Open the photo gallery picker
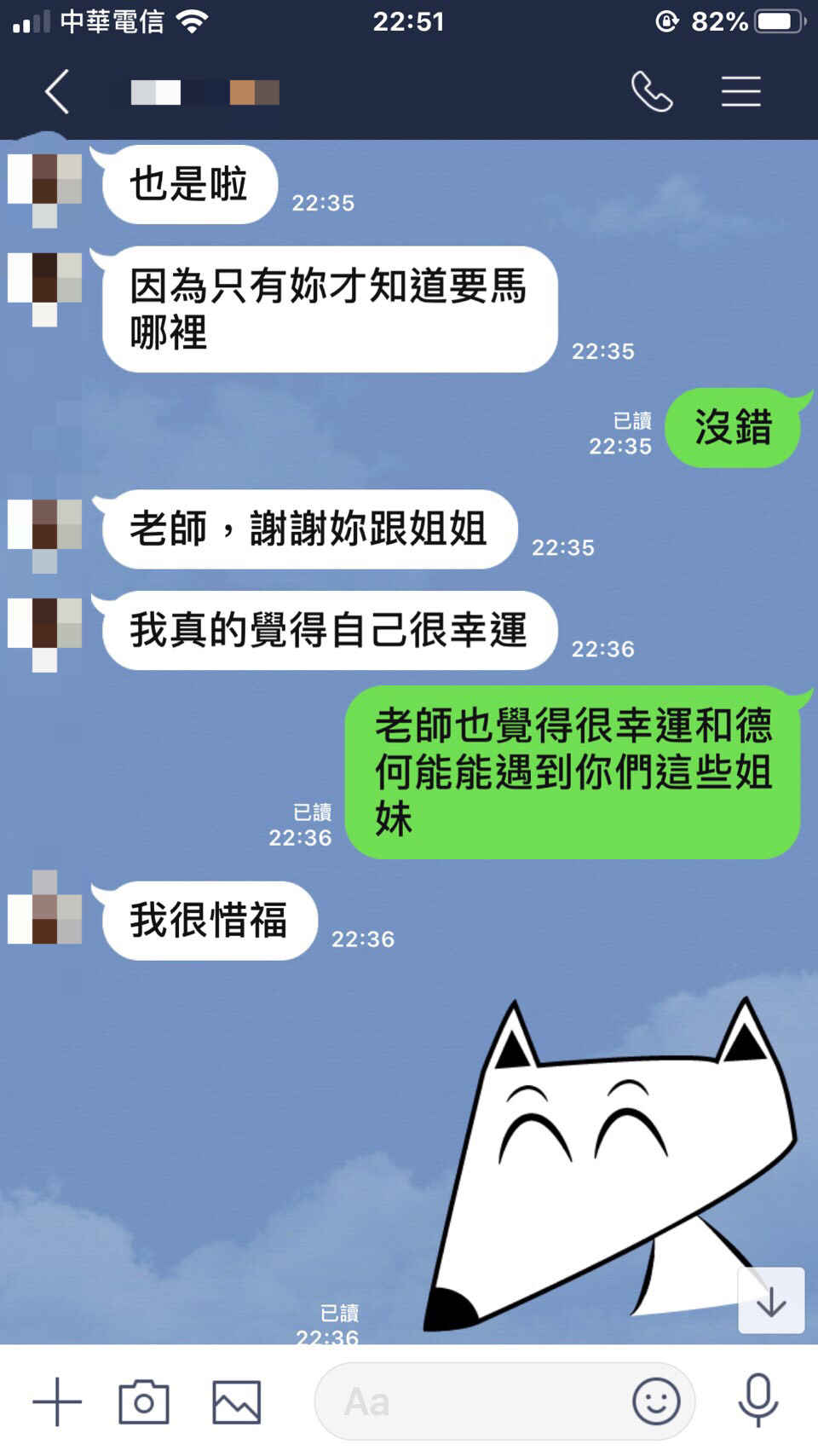Screen dimensions: 818x1456 [x=236, y=1401]
